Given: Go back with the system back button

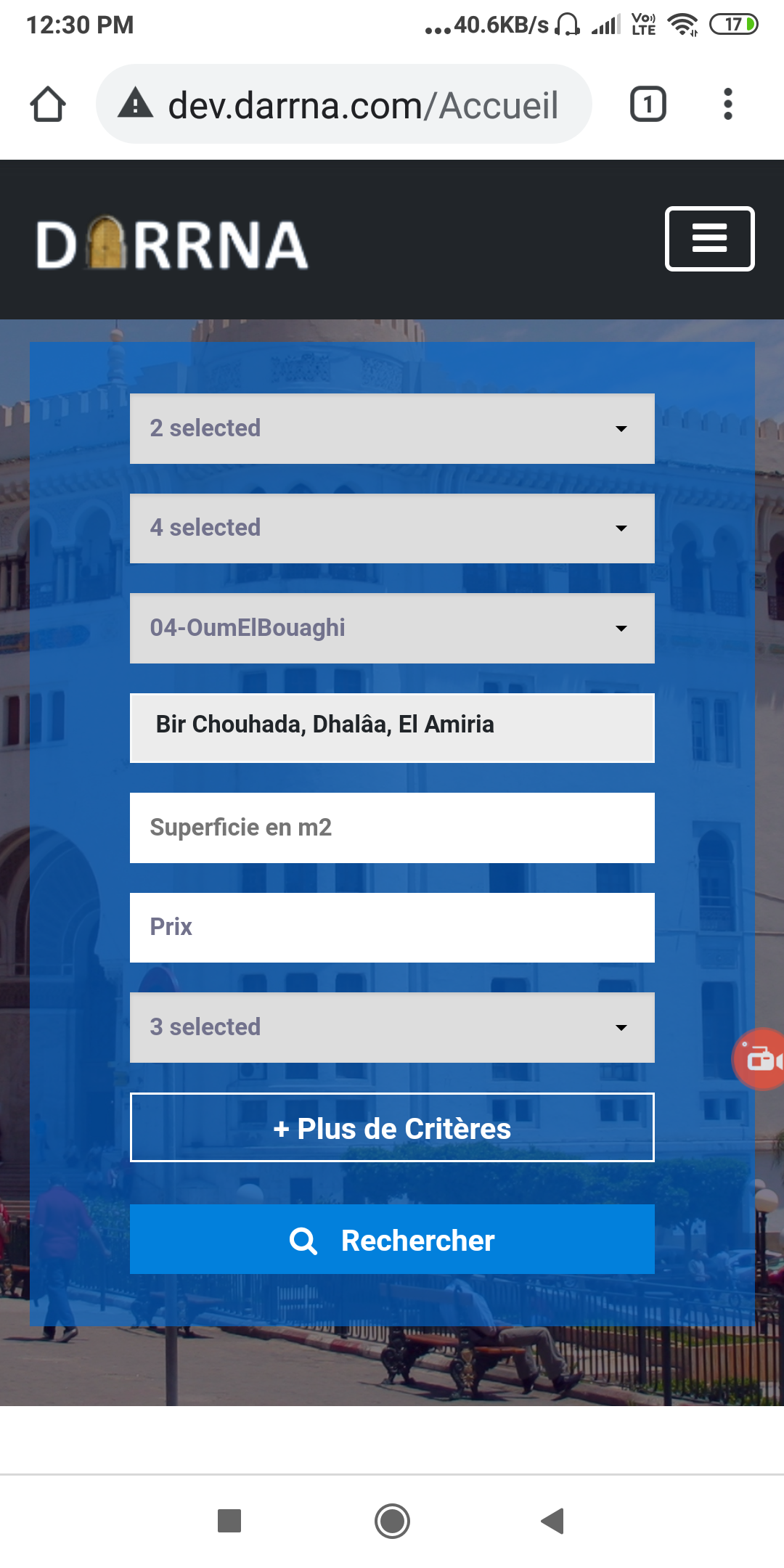Looking at the screenshot, I should click(x=553, y=1521).
